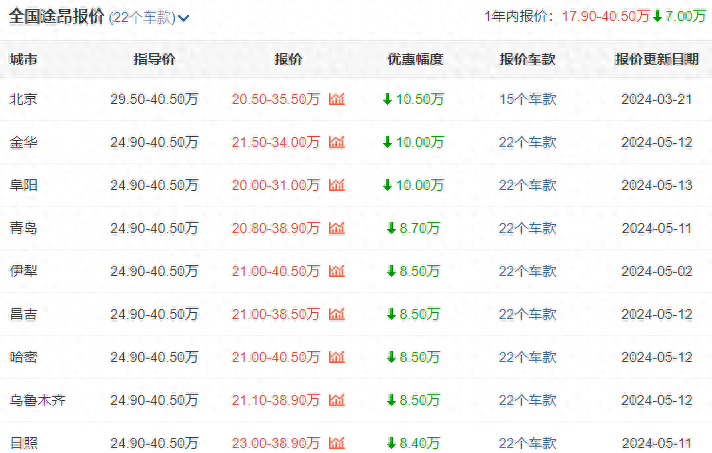
Task: Open price trend chart for 伊犁
Action: [x=337, y=271]
